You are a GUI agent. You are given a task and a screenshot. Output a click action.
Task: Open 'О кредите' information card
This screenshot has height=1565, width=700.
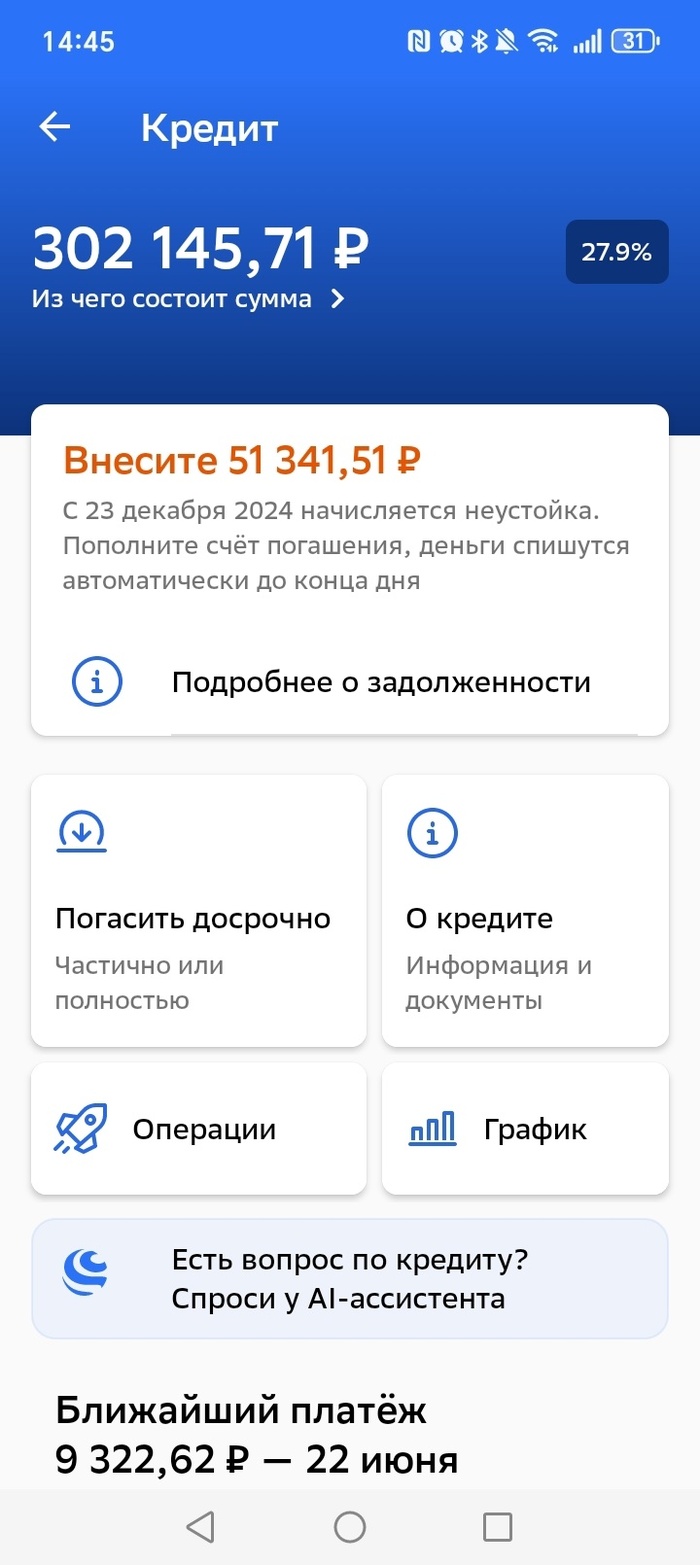click(524, 910)
